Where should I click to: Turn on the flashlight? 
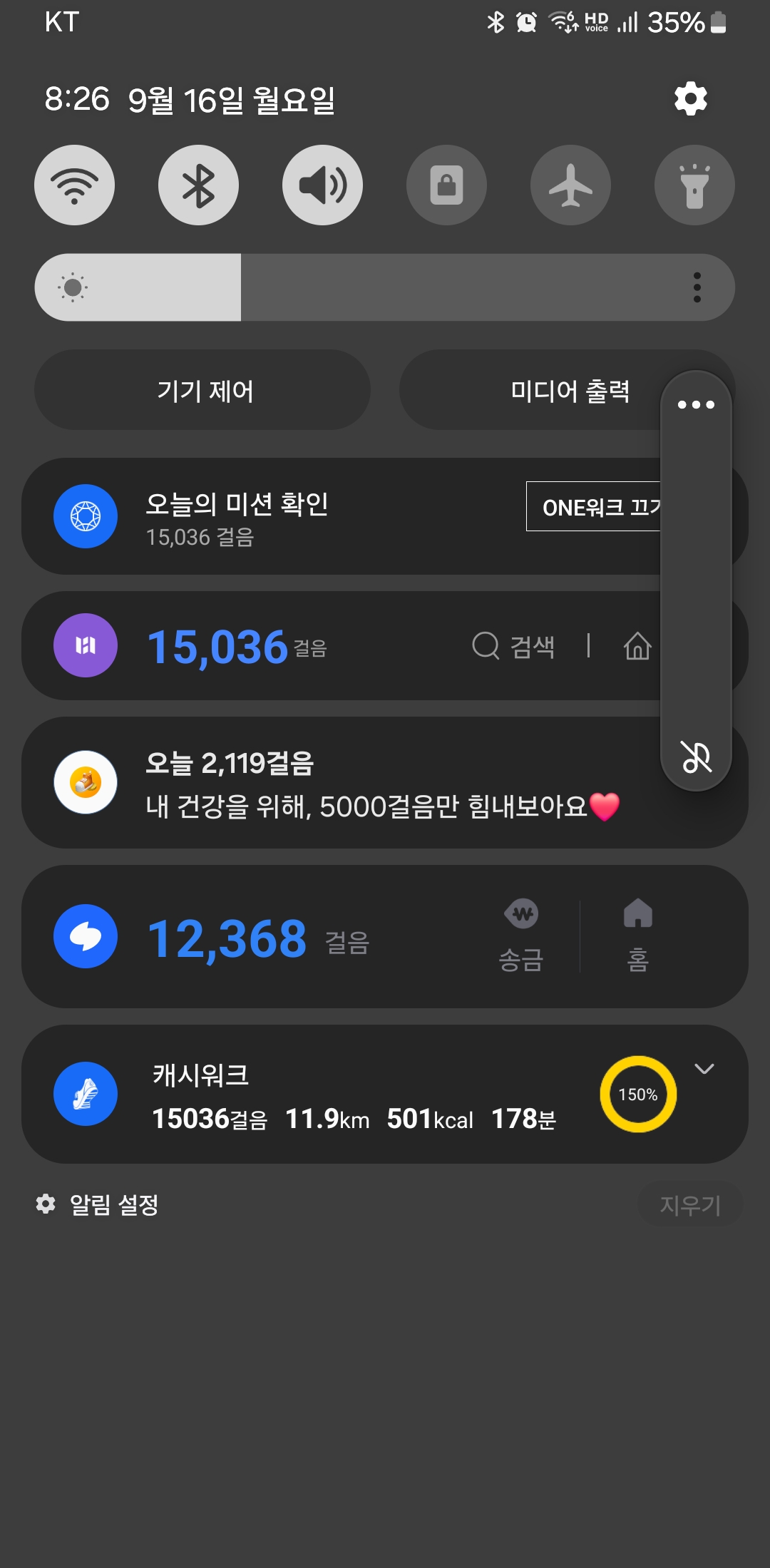(x=694, y=185)
